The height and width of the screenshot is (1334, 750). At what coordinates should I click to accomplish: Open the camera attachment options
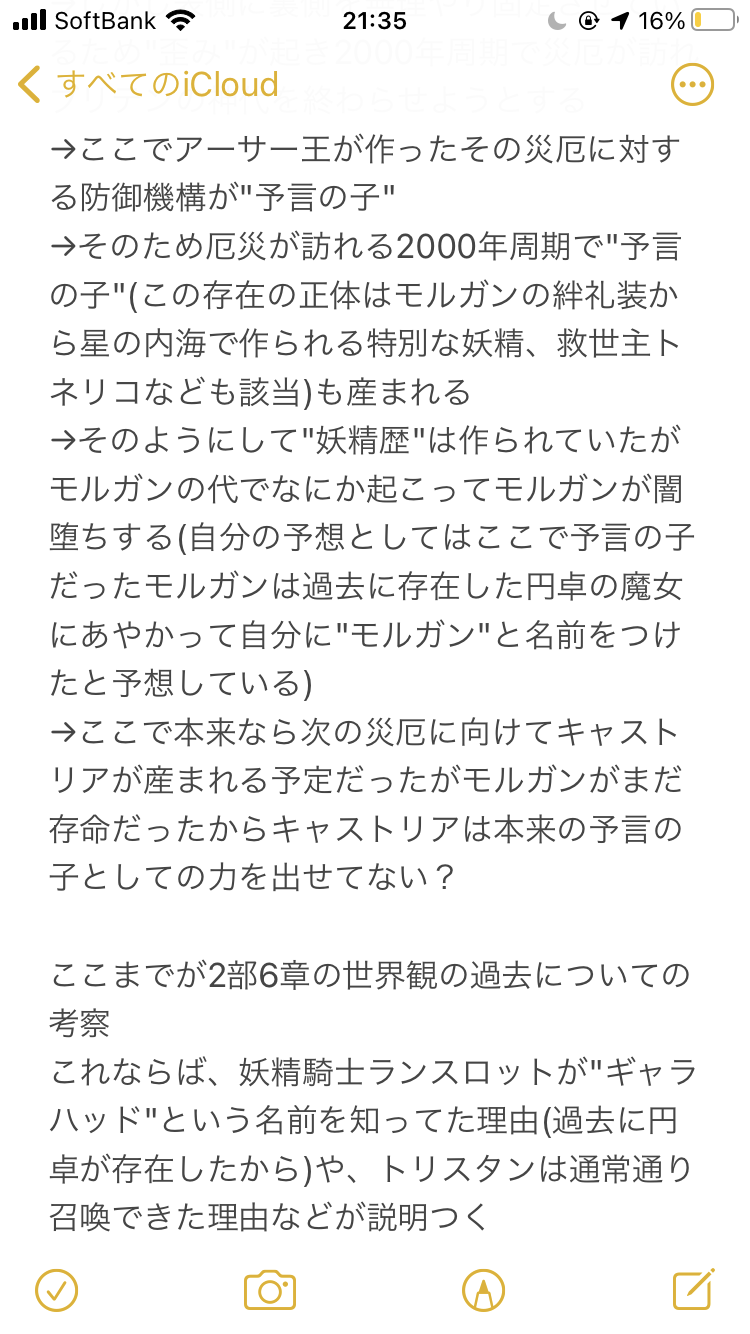(270, 1289)
